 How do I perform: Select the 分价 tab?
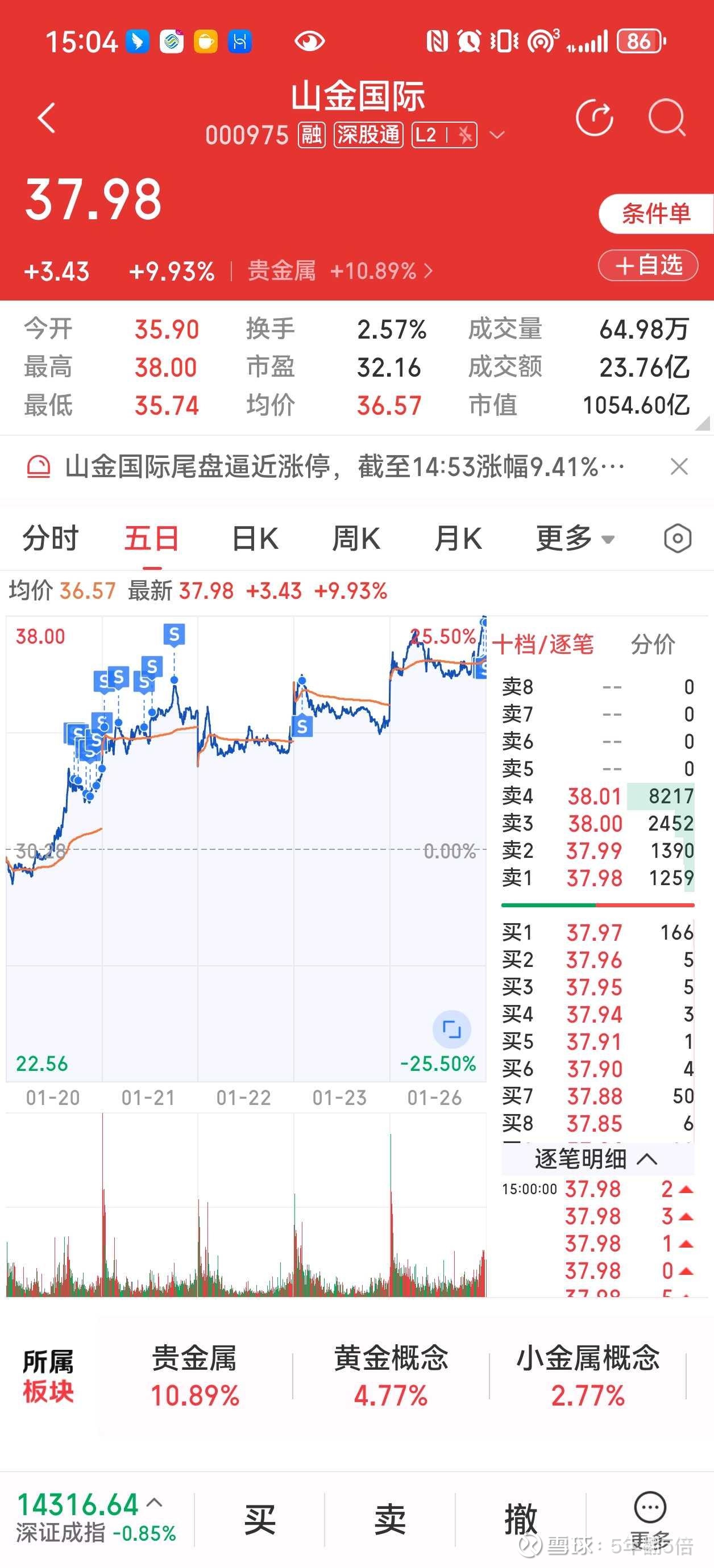pyautogui.click(x=653, y=644)
